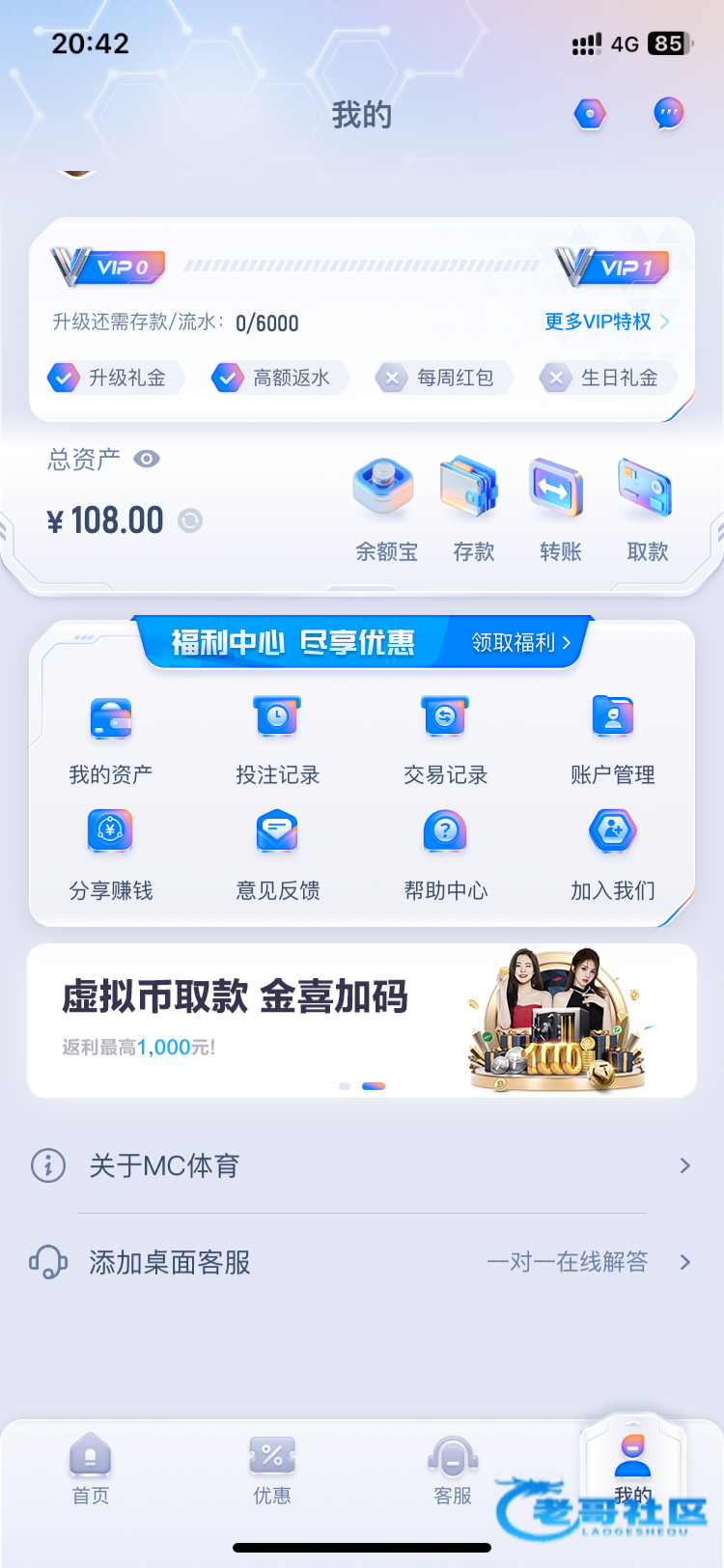Open 我的资产
This screenshot has height=1568, width=724.
click(x=111, y=740)
